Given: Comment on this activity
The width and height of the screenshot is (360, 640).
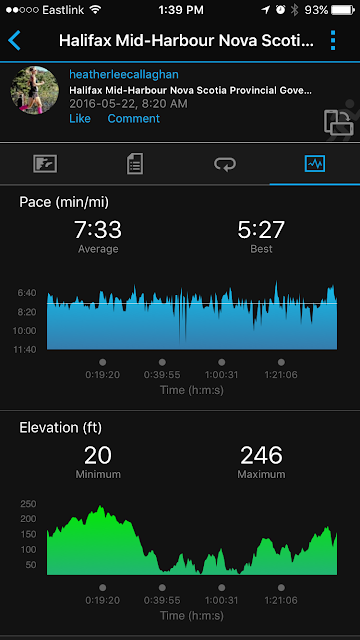Looking at the screenshot, I should (x=133, y=119).
